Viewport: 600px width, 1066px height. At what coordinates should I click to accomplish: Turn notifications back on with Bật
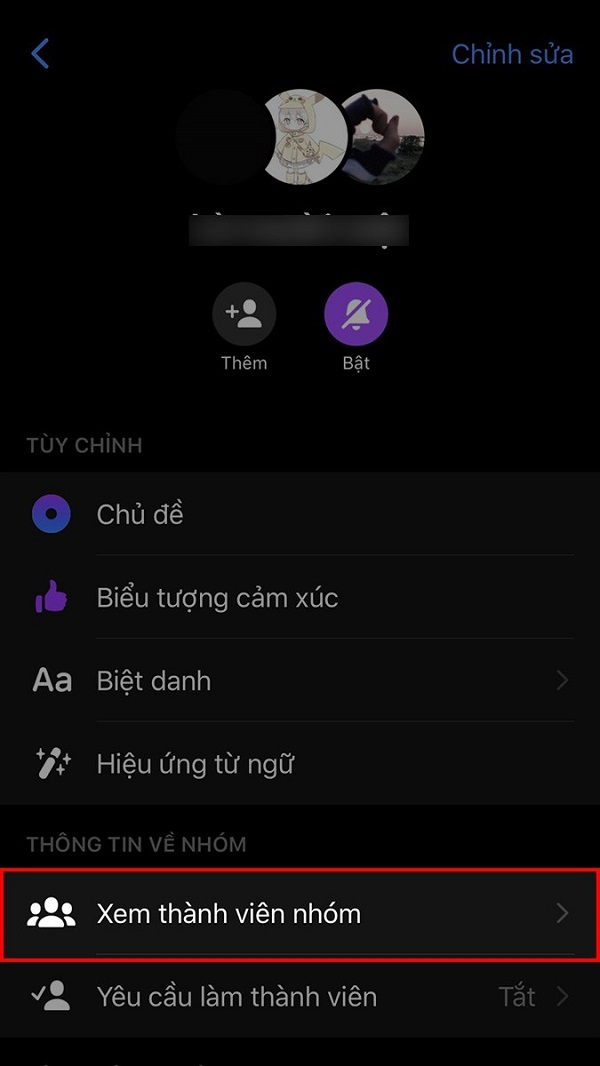[x=356, y=315]
